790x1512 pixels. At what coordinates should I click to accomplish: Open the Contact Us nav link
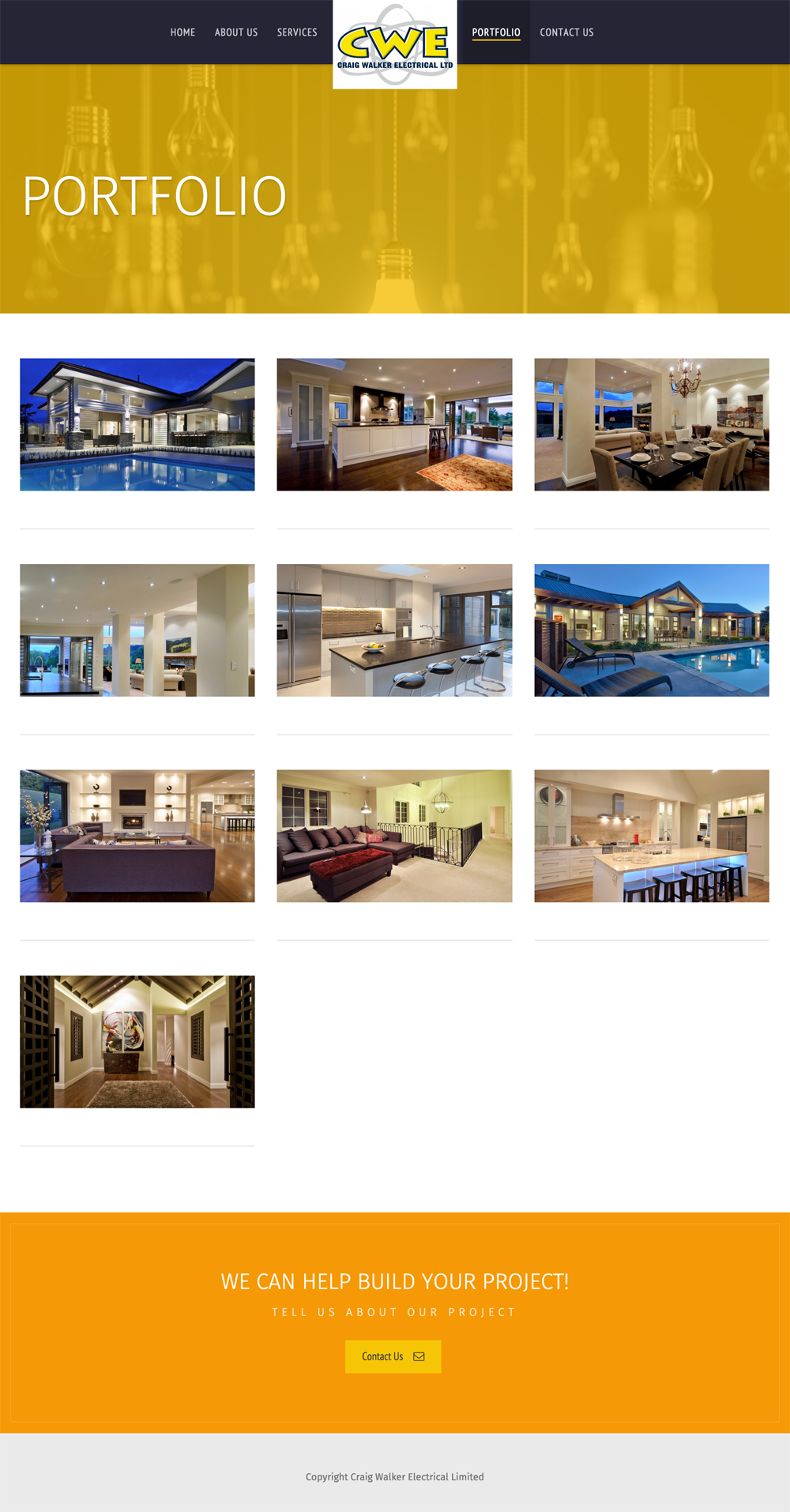[x=566, y=32]
